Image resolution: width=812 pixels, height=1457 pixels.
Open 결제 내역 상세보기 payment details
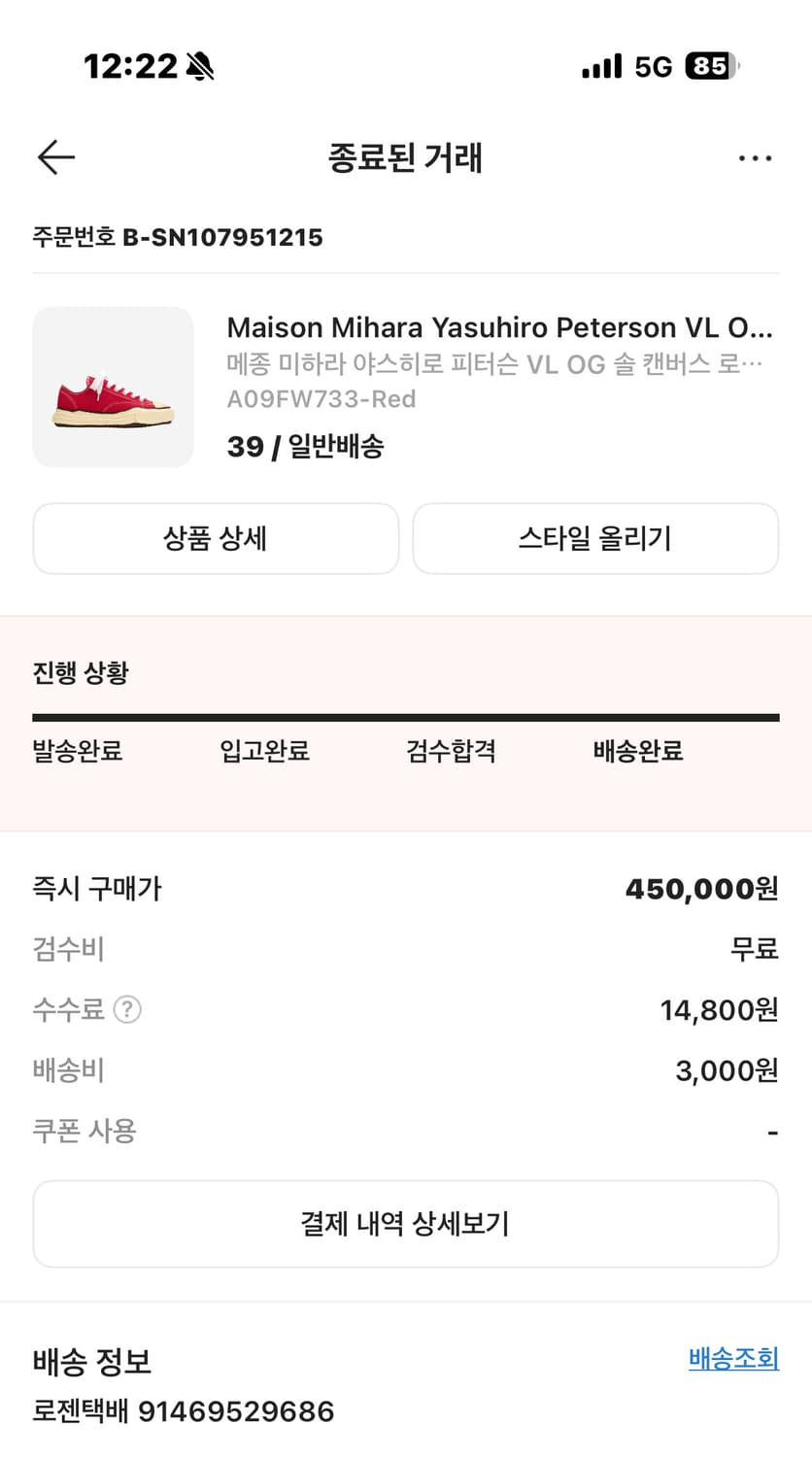coord(406,1224)
